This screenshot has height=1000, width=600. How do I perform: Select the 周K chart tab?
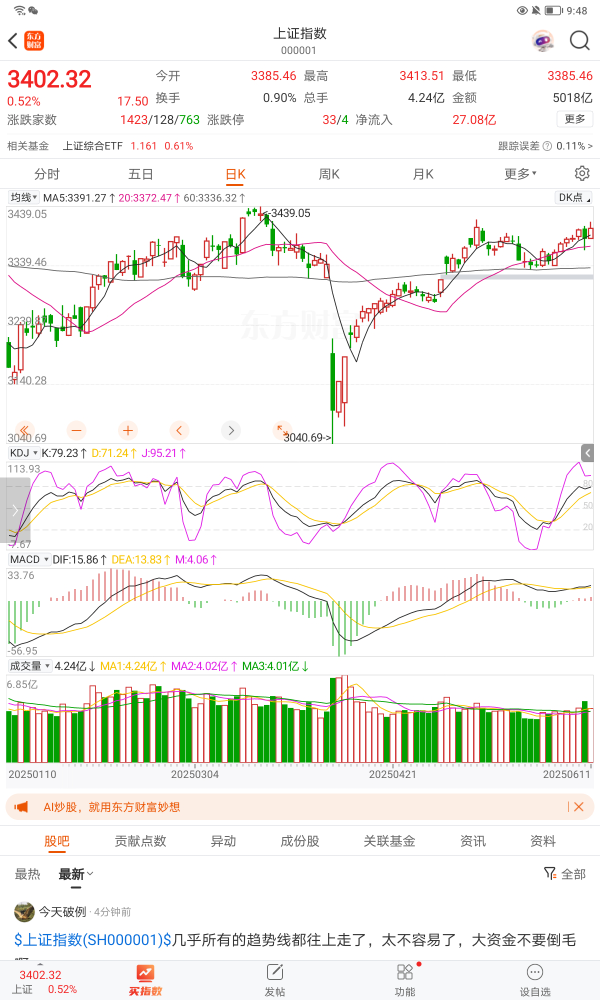[329, 174]
